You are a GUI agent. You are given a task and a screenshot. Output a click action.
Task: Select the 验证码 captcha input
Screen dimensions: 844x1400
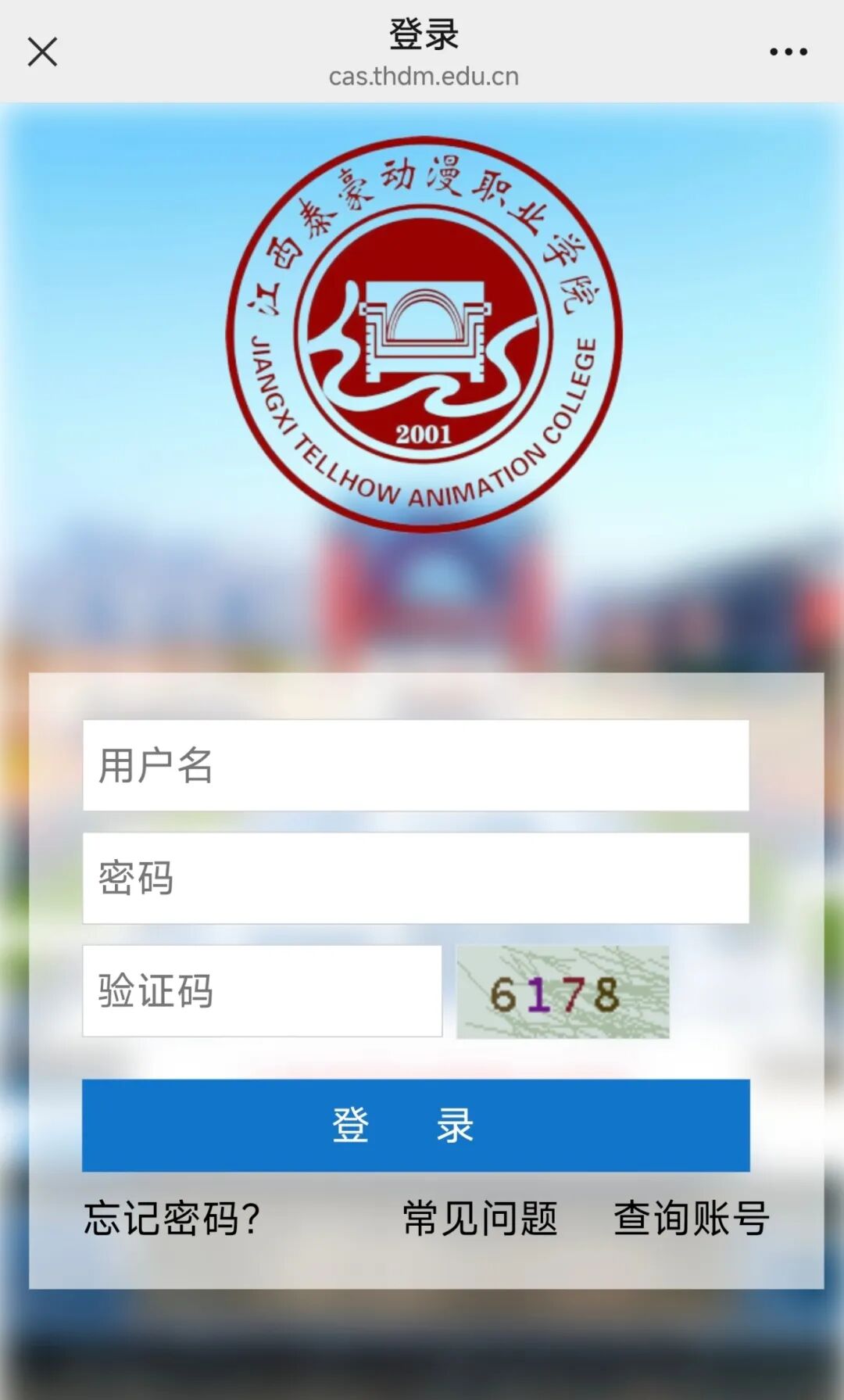tap(263, 991)
